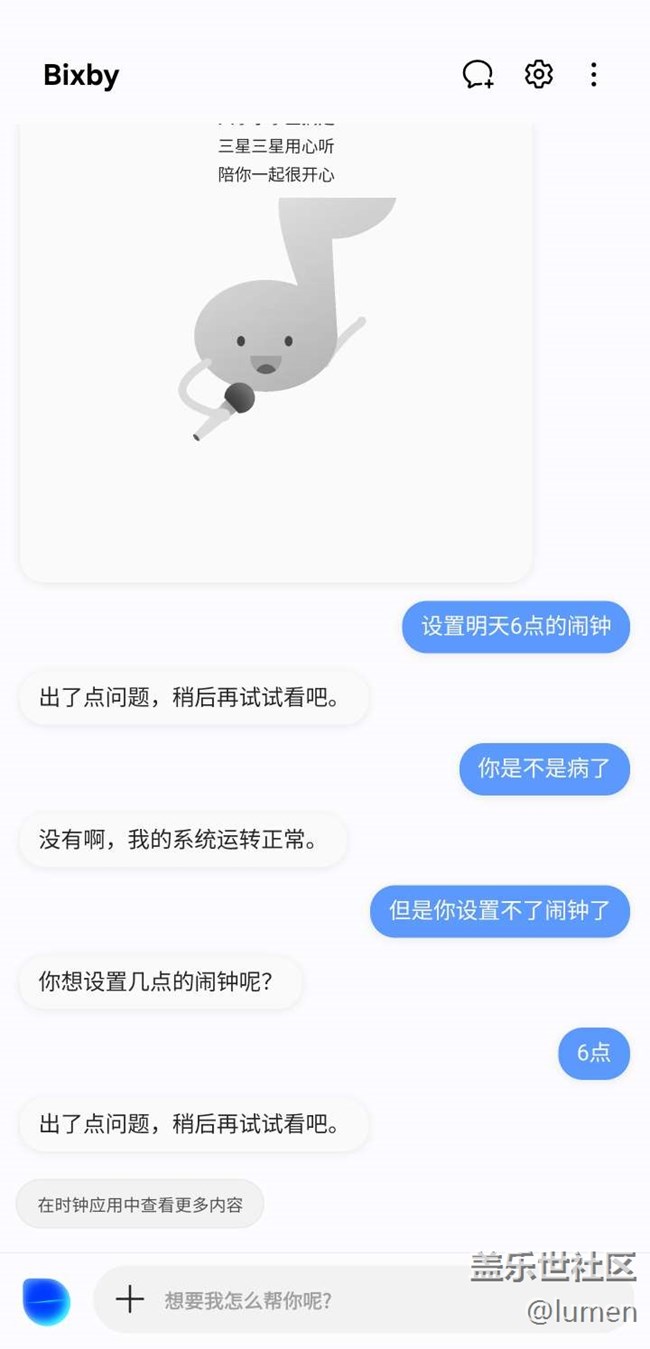Viewport: 650px width, 1349px height.
Task: Tap the blue Bixby voice button
Action: point(46,1300)
